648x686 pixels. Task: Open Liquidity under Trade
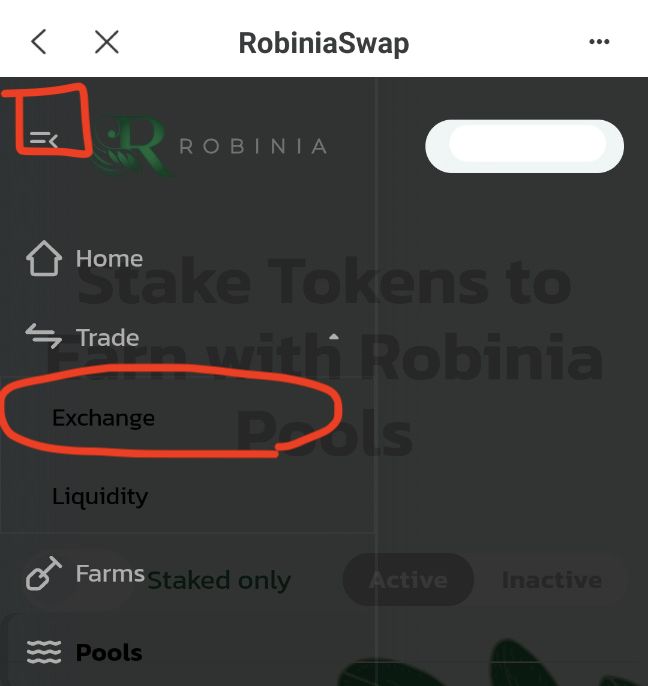coord(100,496)
